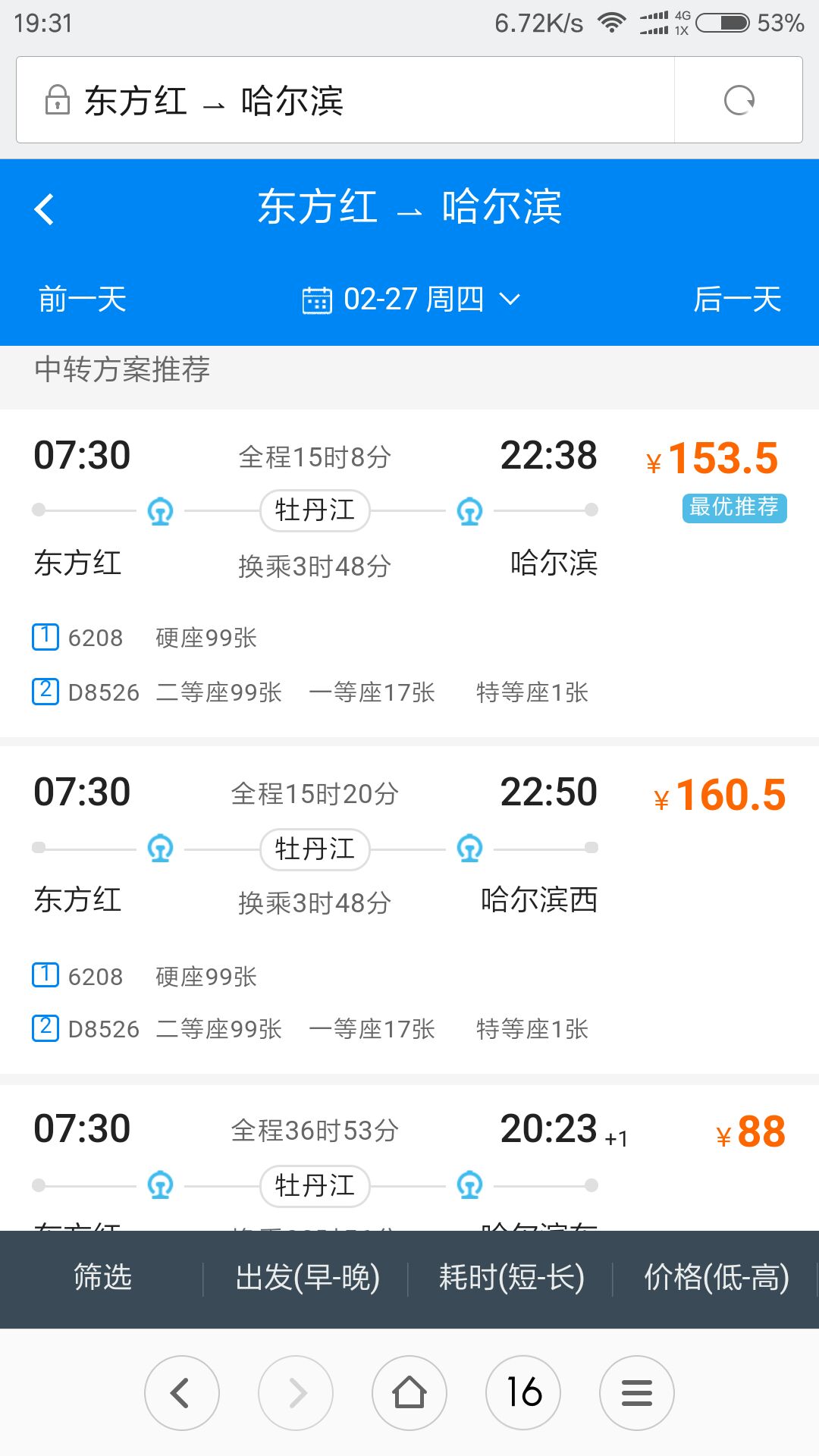Switch to 前一天 (previous day)
Screen dimensions: 819x1456
click(x=83, y=299)
